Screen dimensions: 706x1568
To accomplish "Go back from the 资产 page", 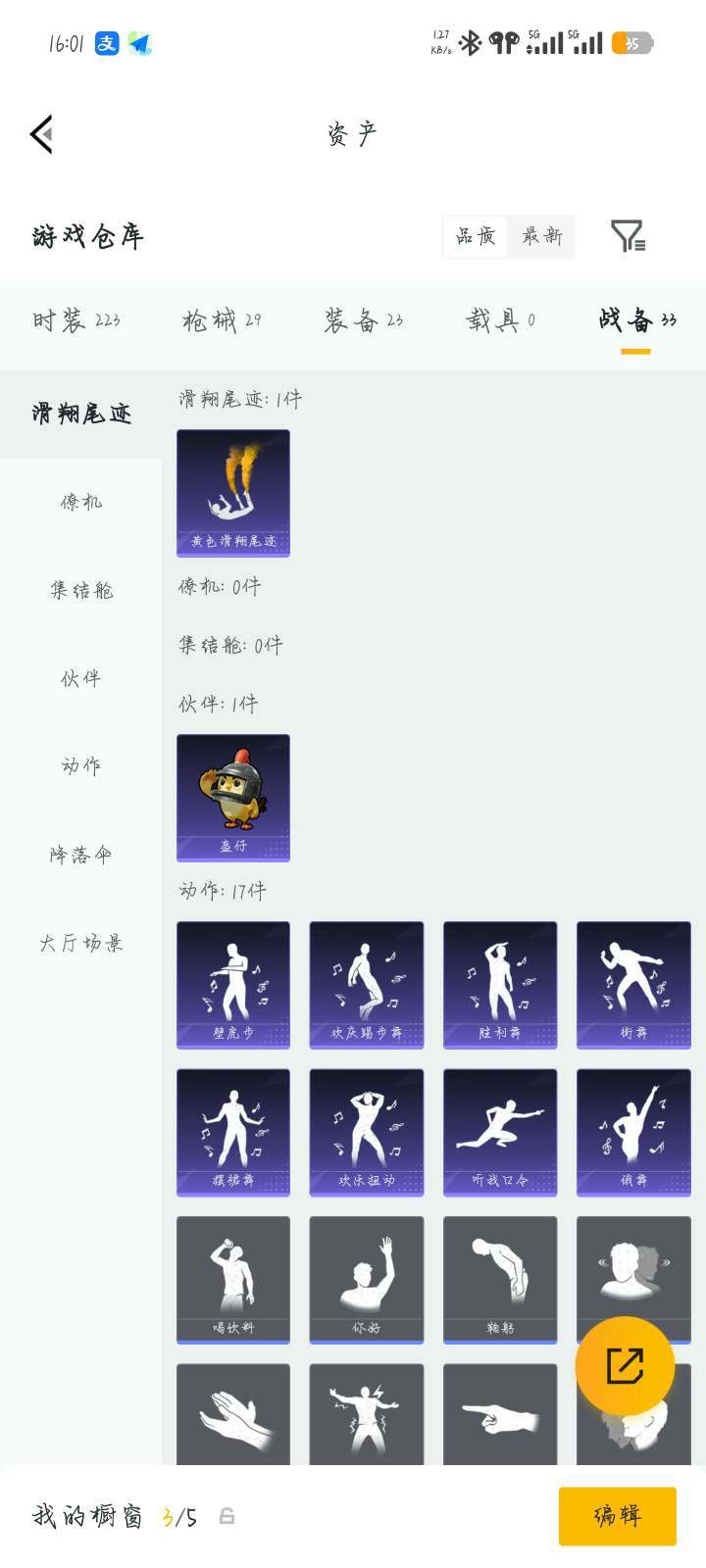I will tap(41, 134).
